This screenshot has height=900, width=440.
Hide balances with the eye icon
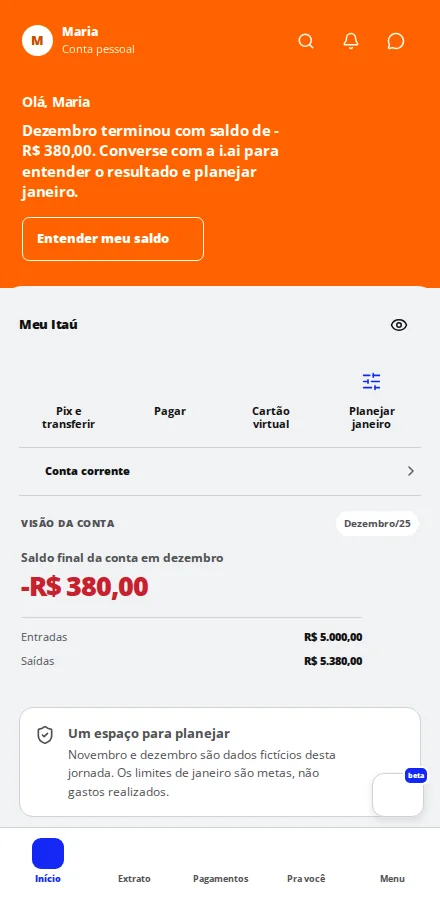pos(399,325)
